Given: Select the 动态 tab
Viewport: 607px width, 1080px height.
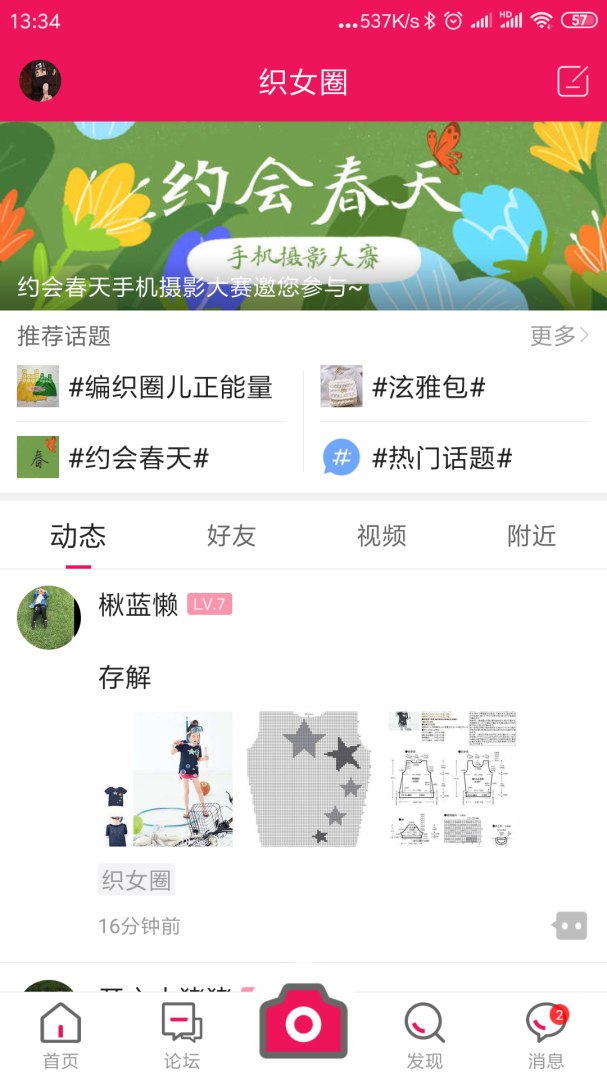Looking at the screenshot, I should pyautogui.click(x=78, y=536).
